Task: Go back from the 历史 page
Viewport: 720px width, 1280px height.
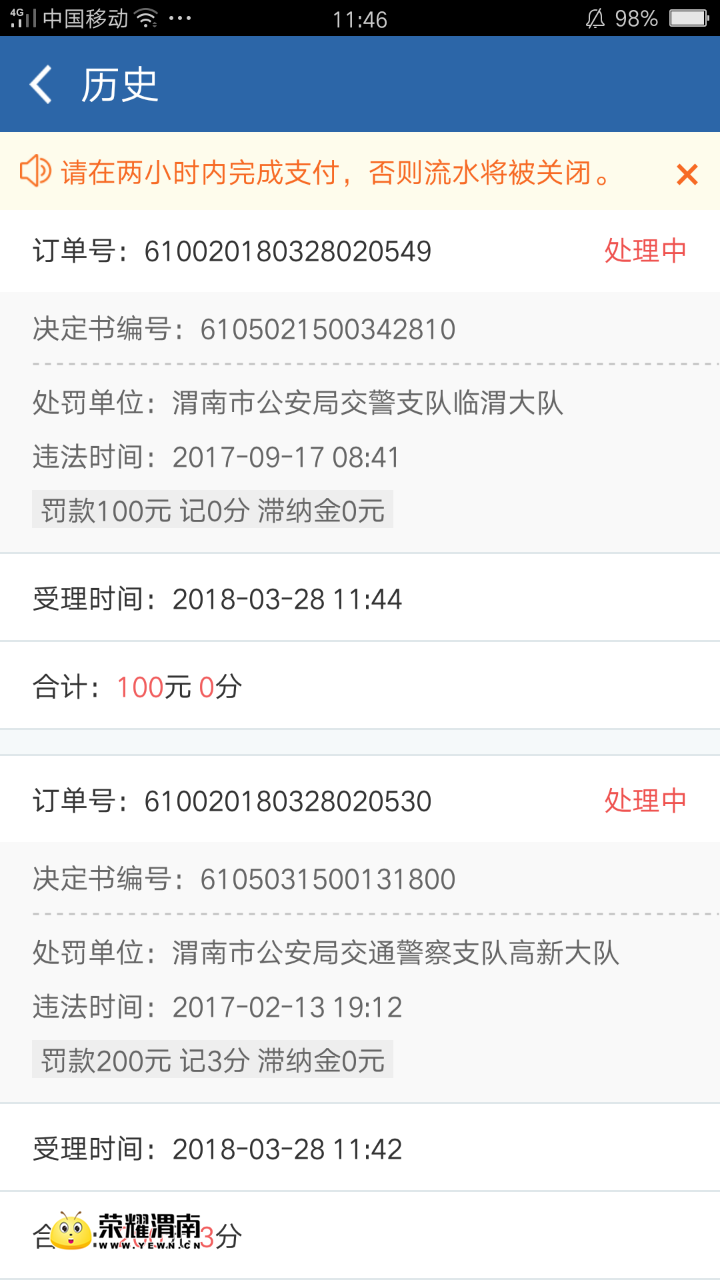Action: click(41, 85)
